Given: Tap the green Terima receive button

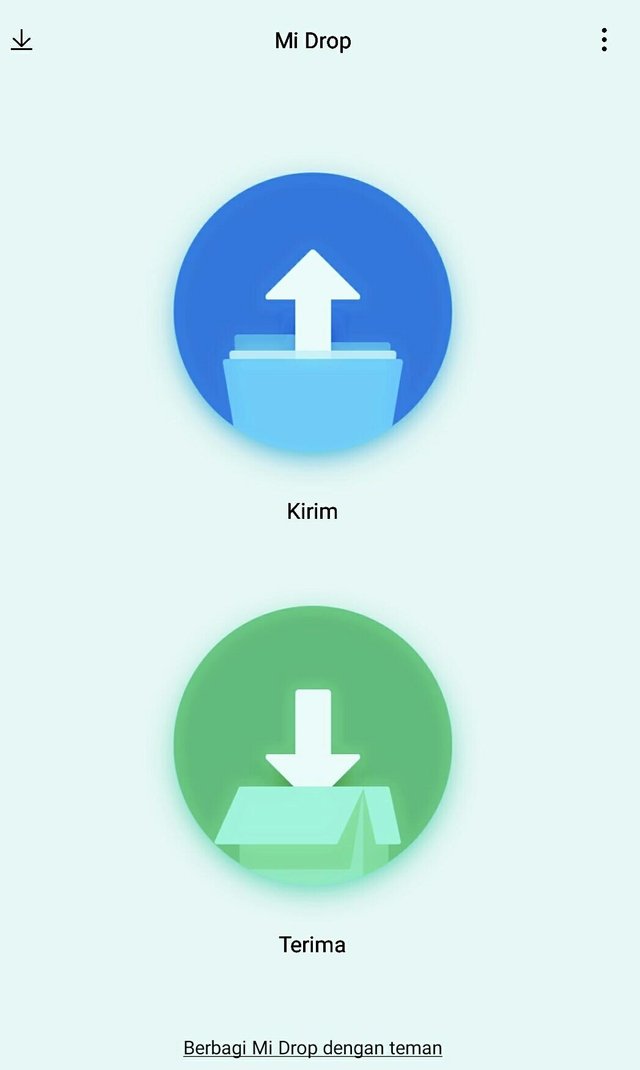Looking at the screenshot, I should pos(312,745).
